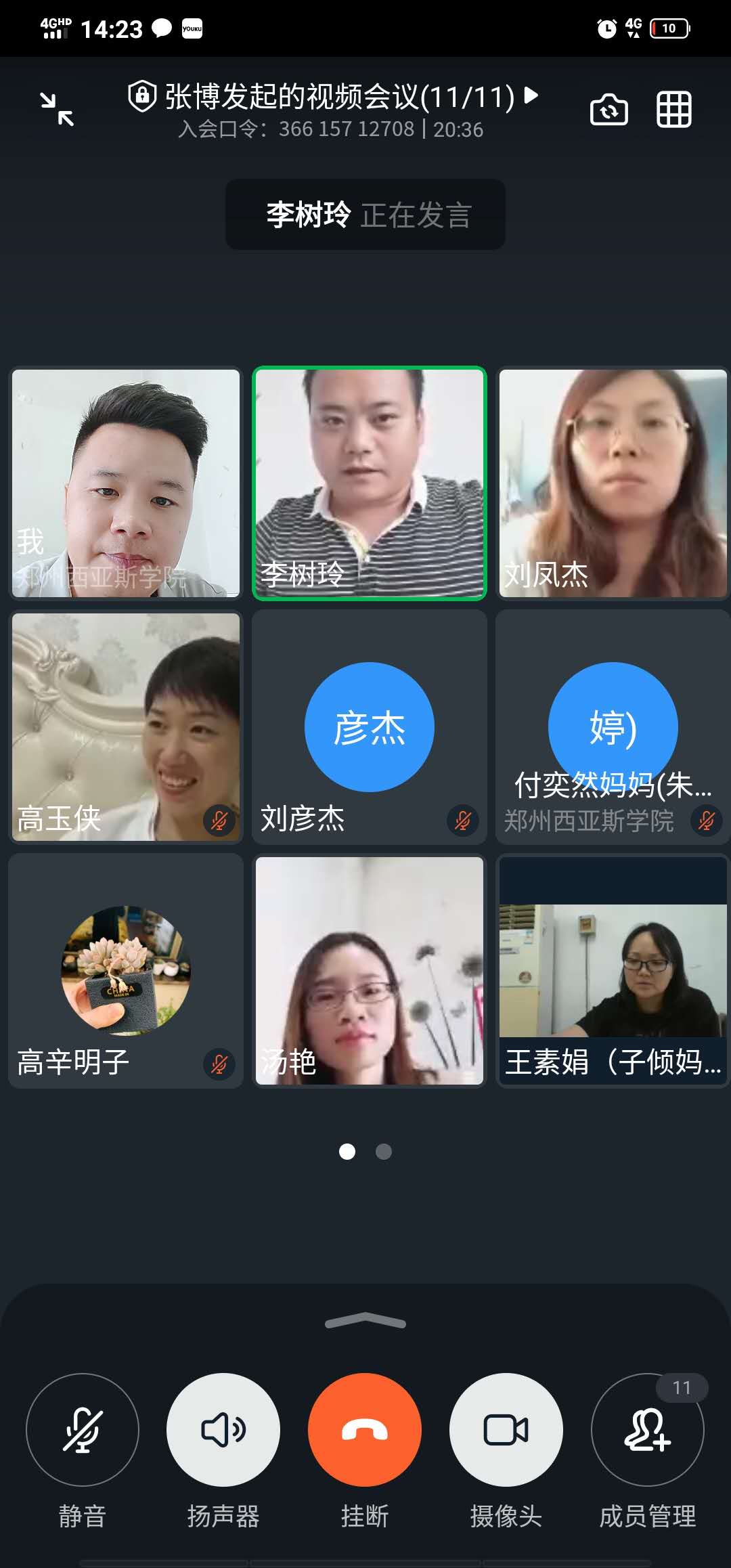Select my own video tile labeled 我
Viewport: 731px width, 1568px height.
pyautogui.click(x=126, y=483)
